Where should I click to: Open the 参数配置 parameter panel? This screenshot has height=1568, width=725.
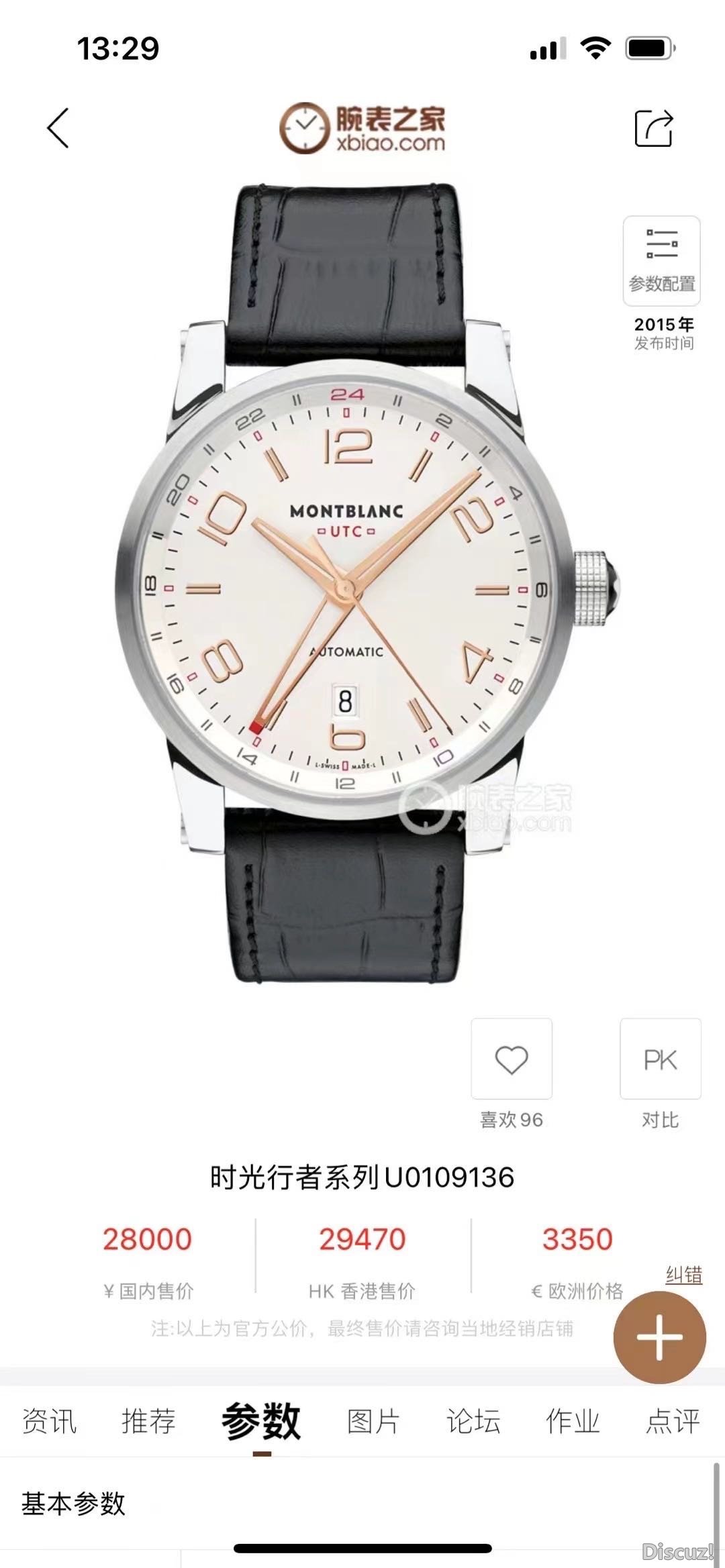(661, 262)
